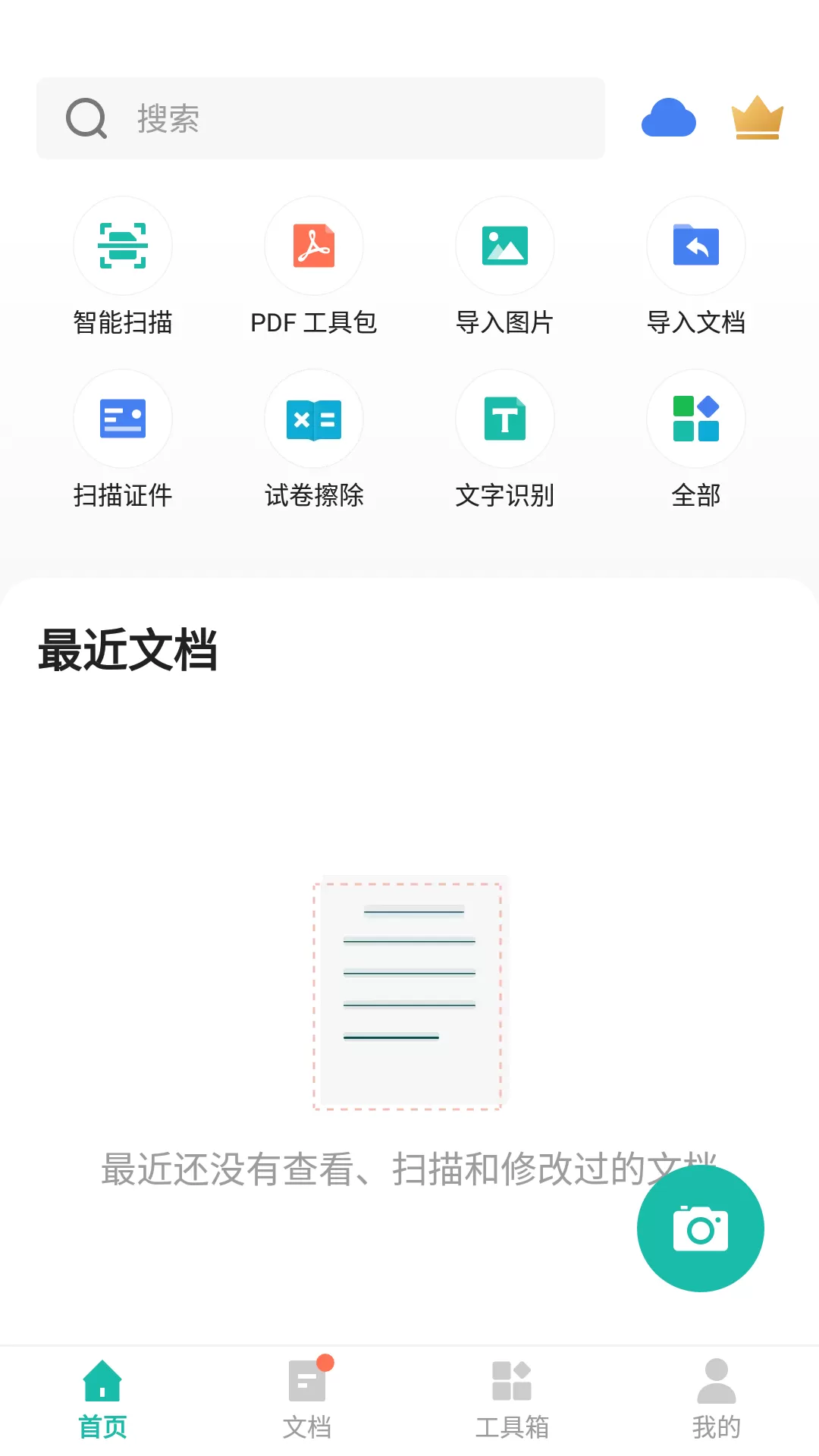Click the magnifier icon in search bar
Screen dimensions: 819x1456
86,119
